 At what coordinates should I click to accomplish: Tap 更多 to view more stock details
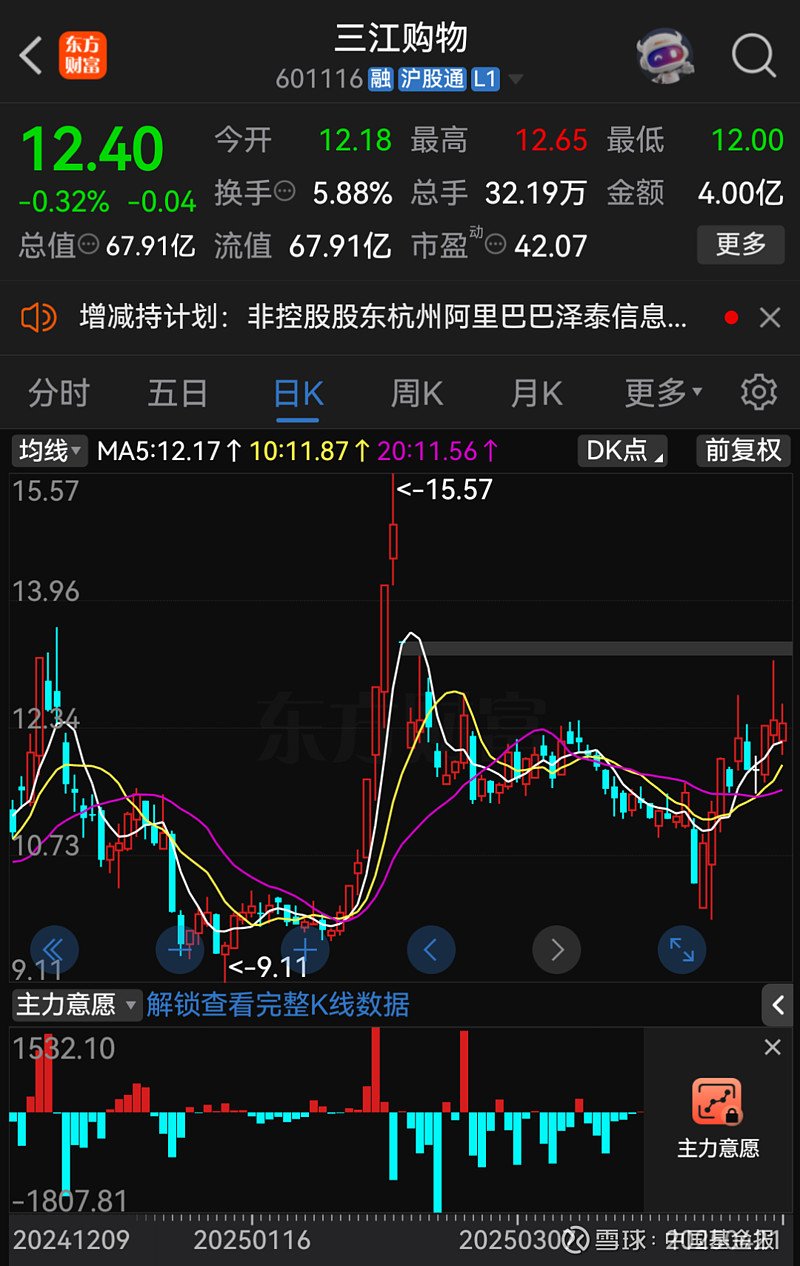pyautogui.click(x=740, y=245)
